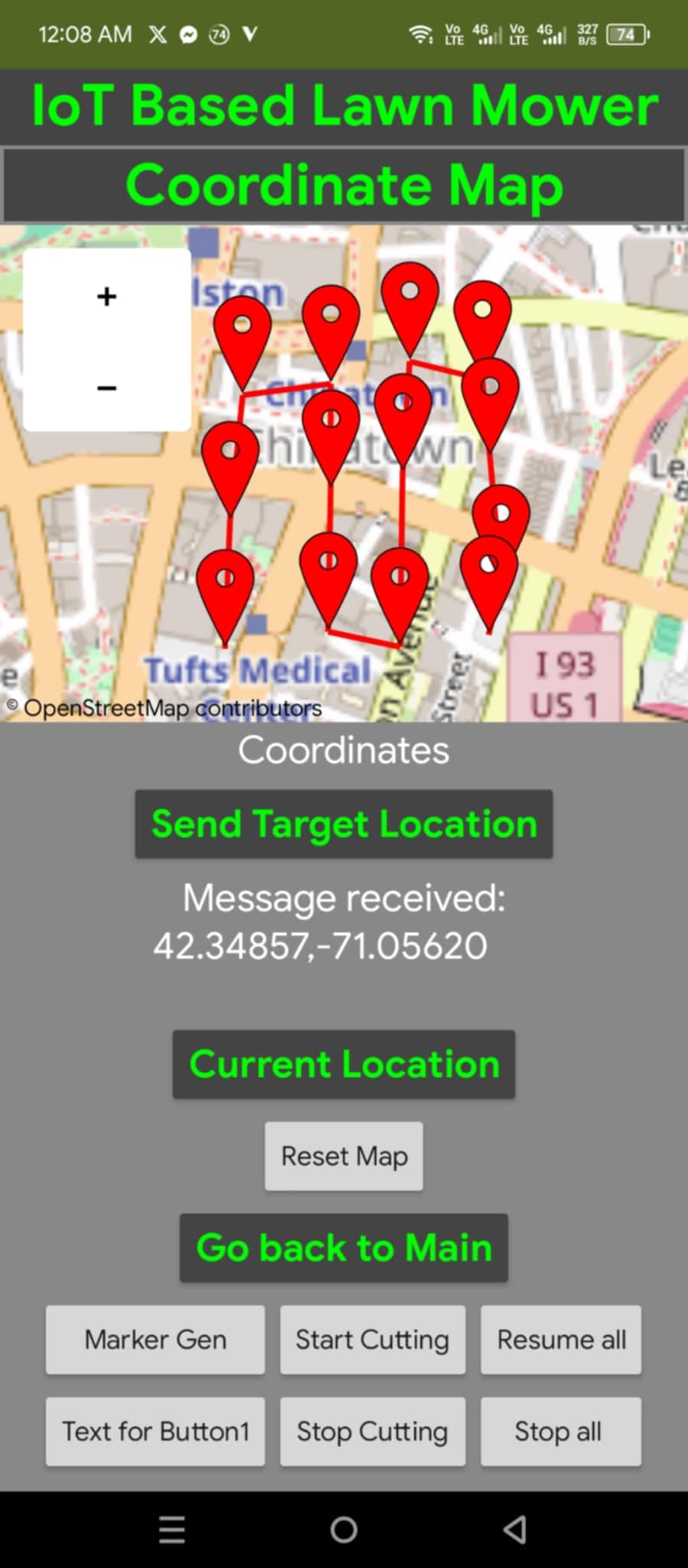Show the Current Location
Viewport: 688px width, 1568px height.
(x=344, y=1064)
